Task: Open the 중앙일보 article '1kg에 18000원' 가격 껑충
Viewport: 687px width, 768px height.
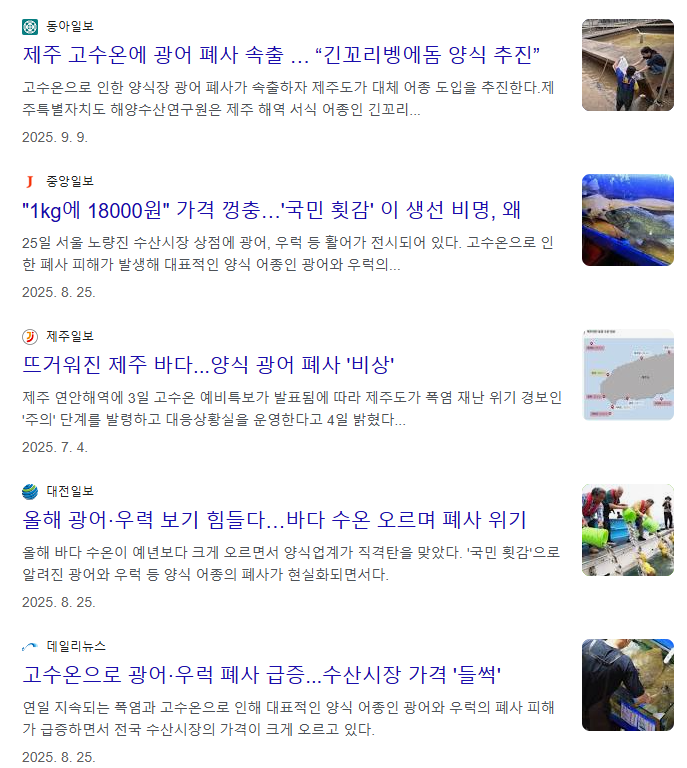Action: point(271,209)
